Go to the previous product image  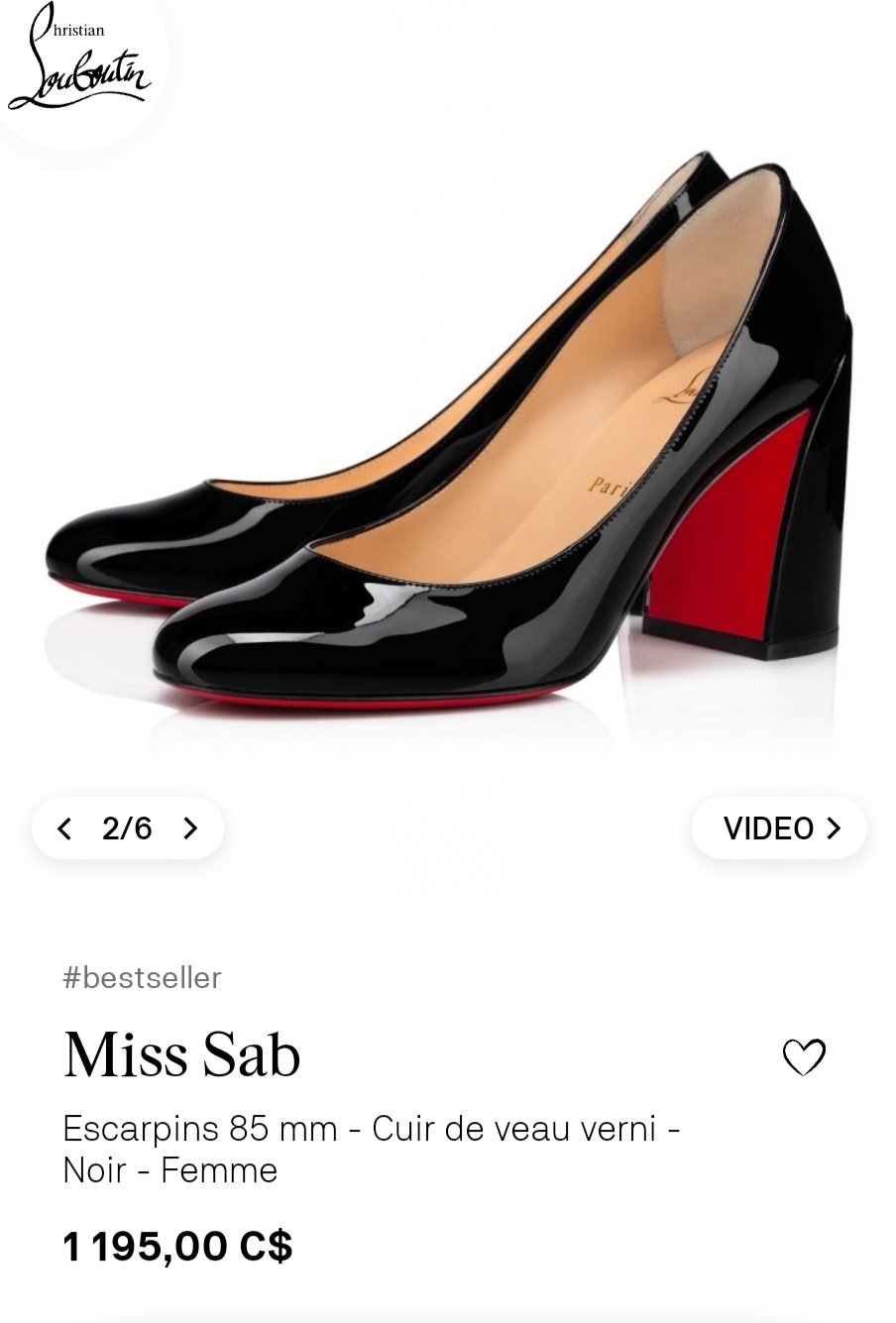65,828
